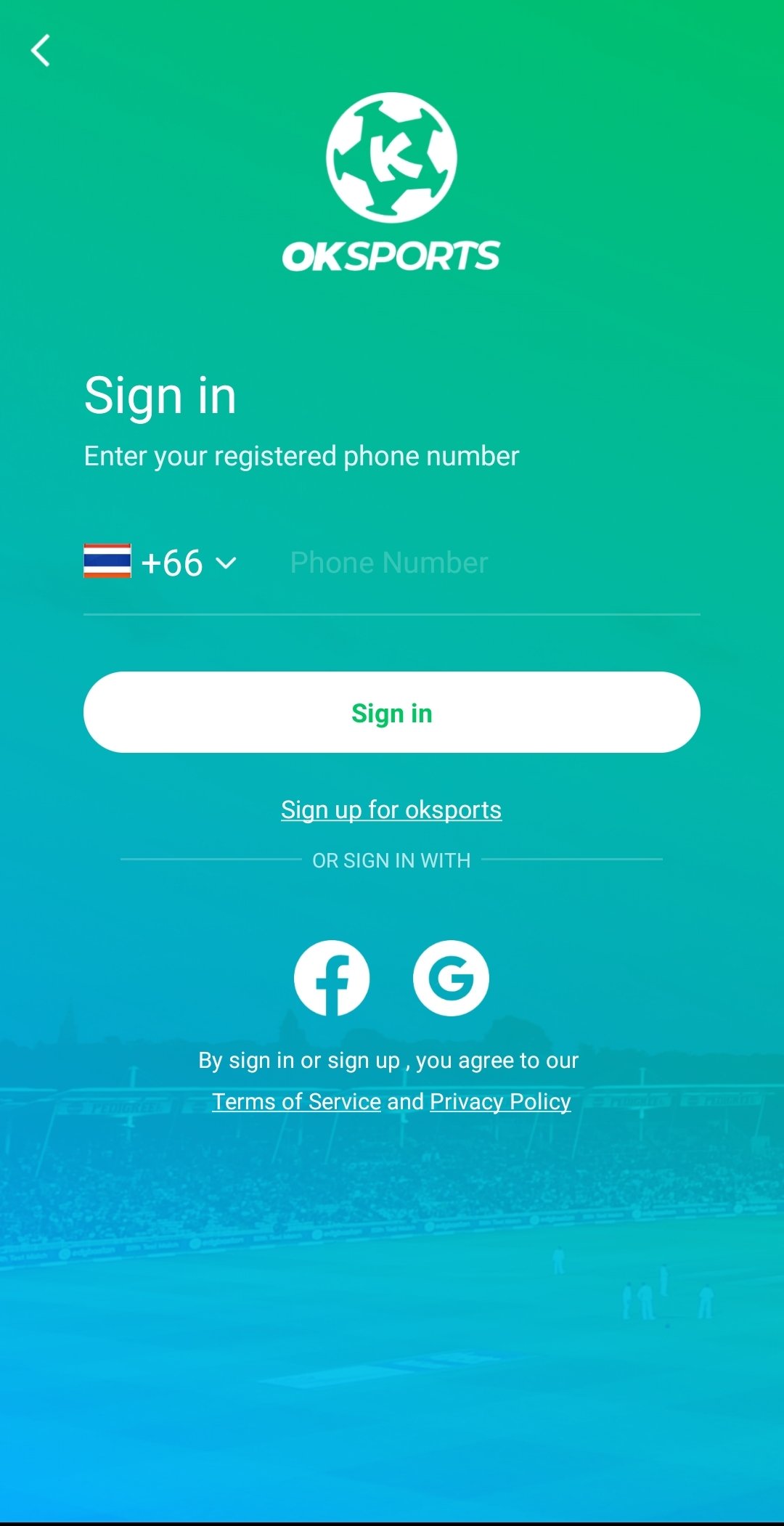The image size is (784, 1526).
Task: Go back using the top-left arrow
Action: pos(41,51)
